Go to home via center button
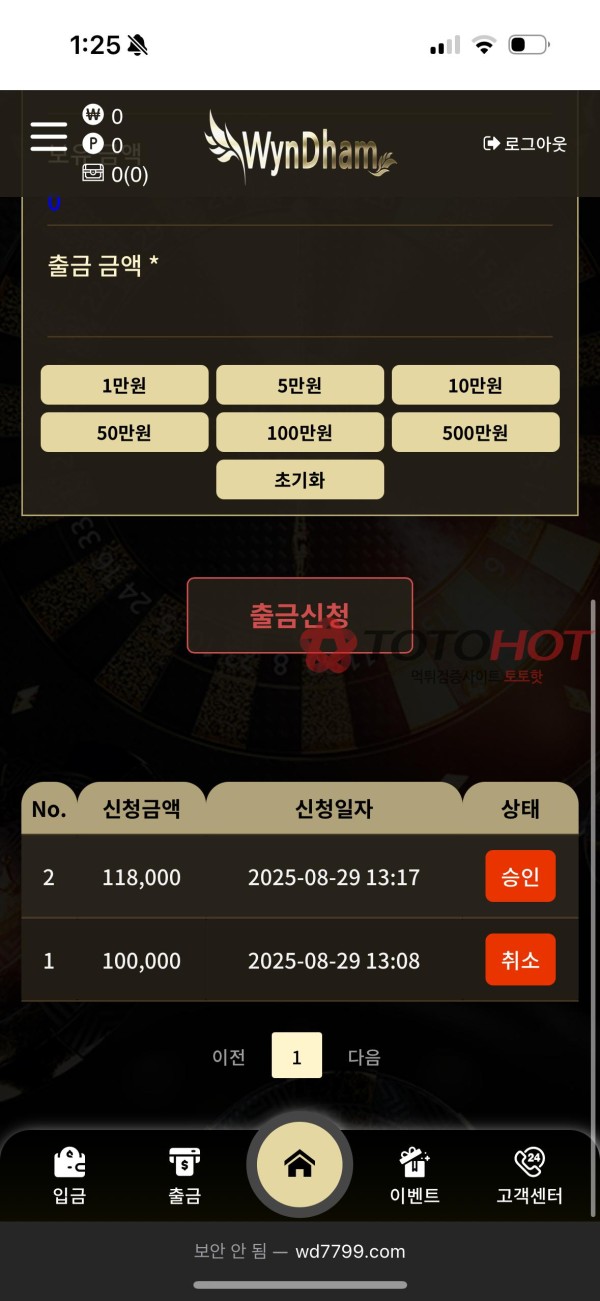Viewport: 600px width, 1301px height. tap(299, 1165)
